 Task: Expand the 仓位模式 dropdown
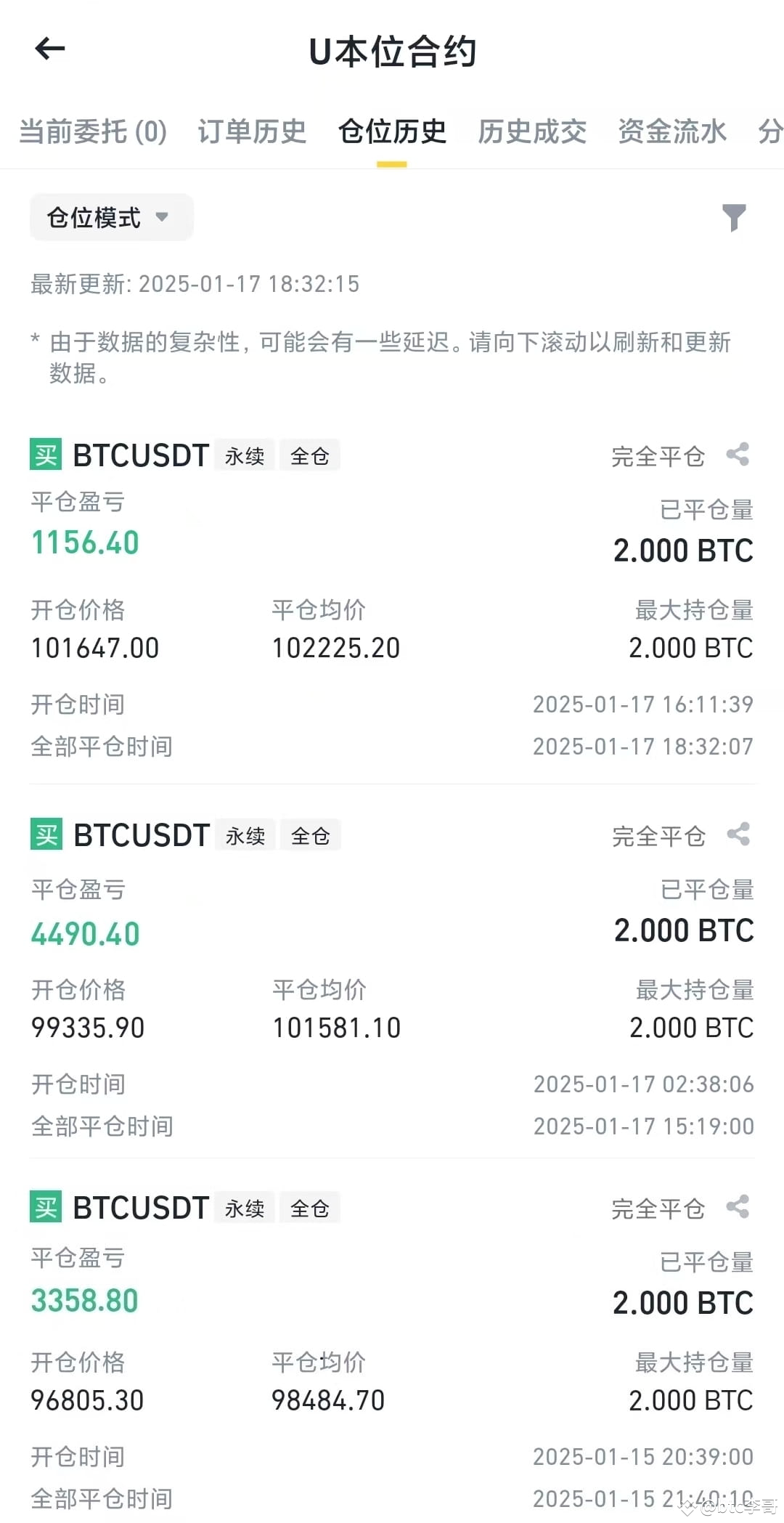[x=111, y=217]
